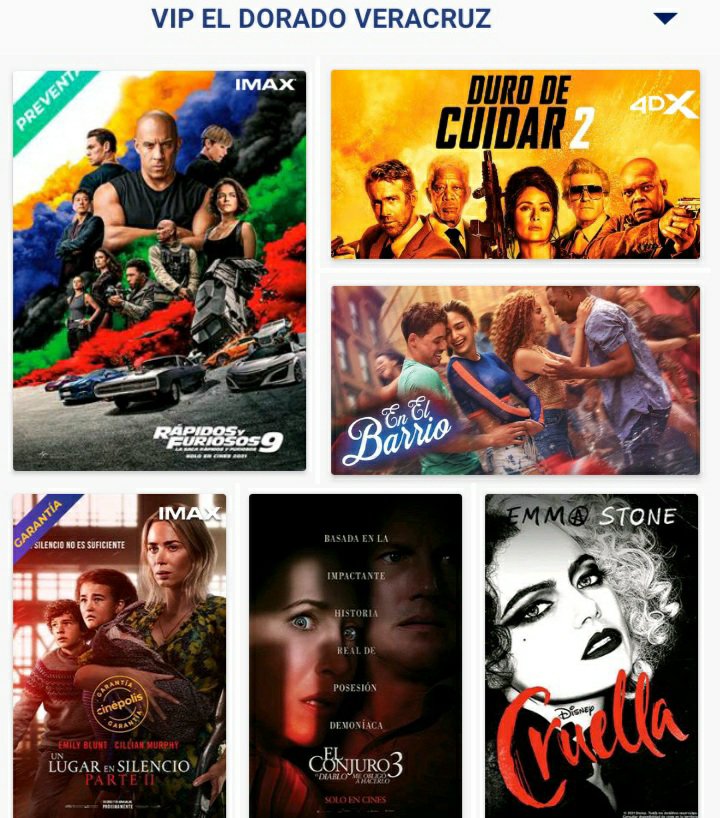
Task: Open the Duro de Cuidar 2 banner
Action: [x=515, y=165]
